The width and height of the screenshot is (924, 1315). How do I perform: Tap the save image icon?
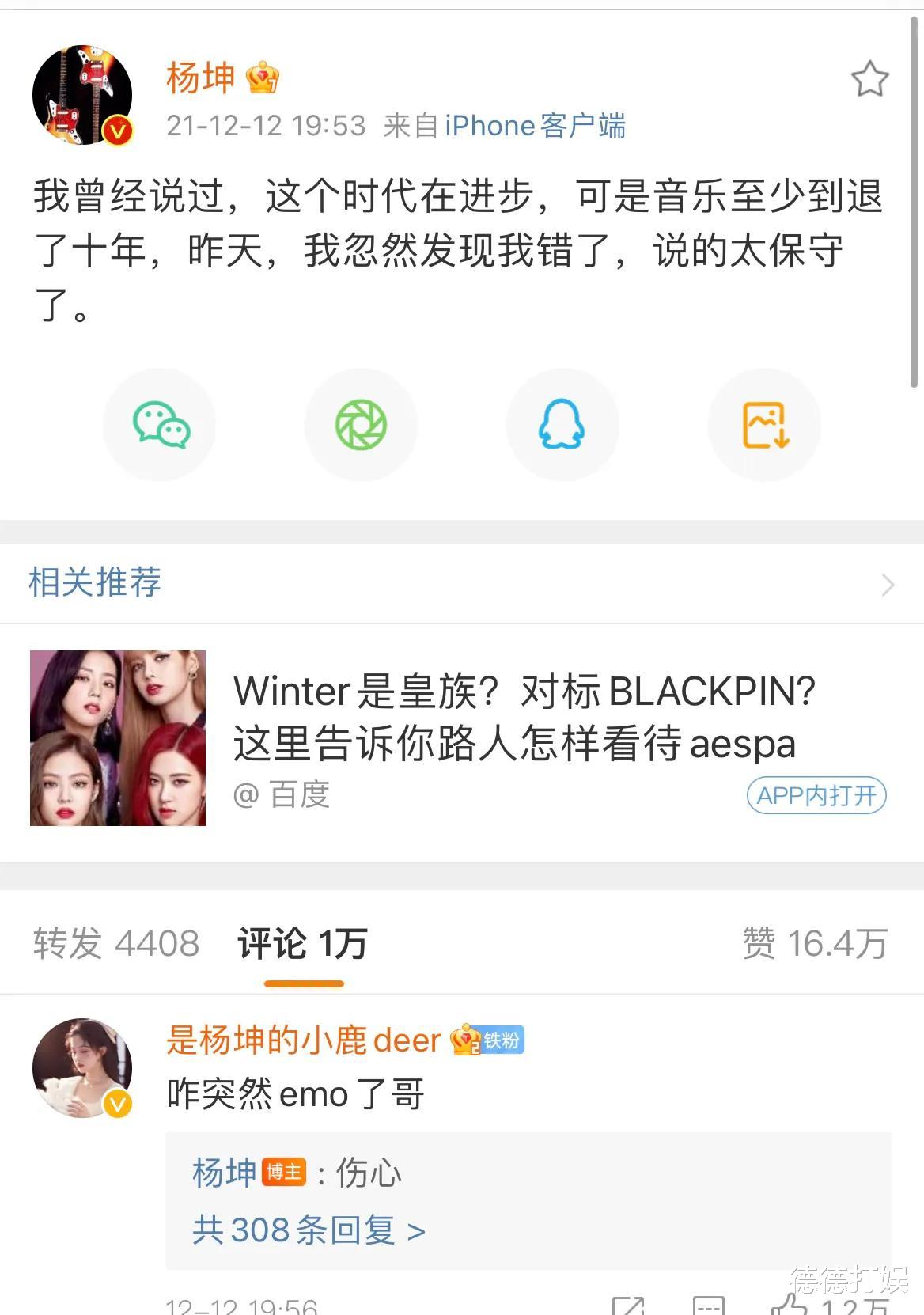click(764, 425)
